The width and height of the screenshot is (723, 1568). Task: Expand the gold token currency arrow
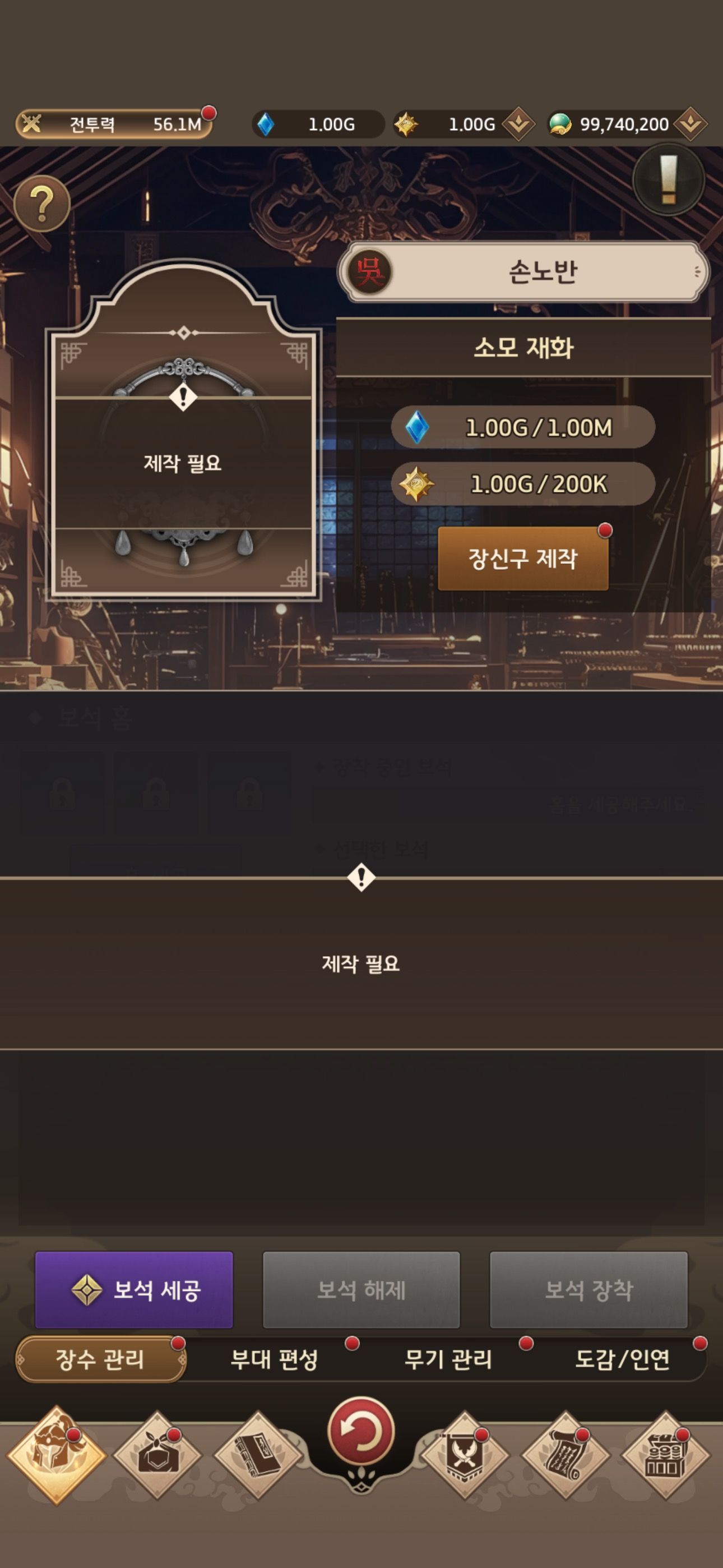[518, 124]
